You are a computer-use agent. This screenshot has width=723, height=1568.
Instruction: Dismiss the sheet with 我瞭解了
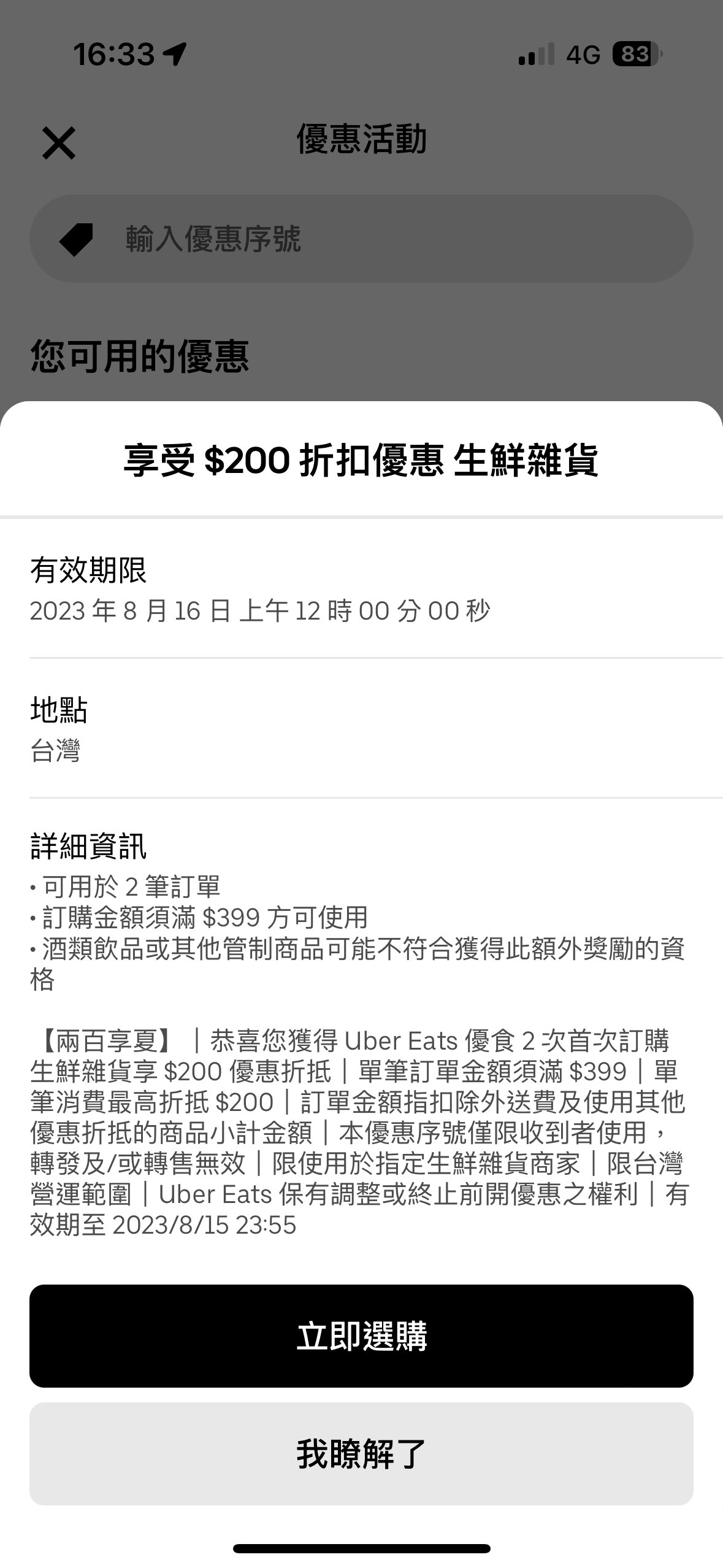[361, 1454]
